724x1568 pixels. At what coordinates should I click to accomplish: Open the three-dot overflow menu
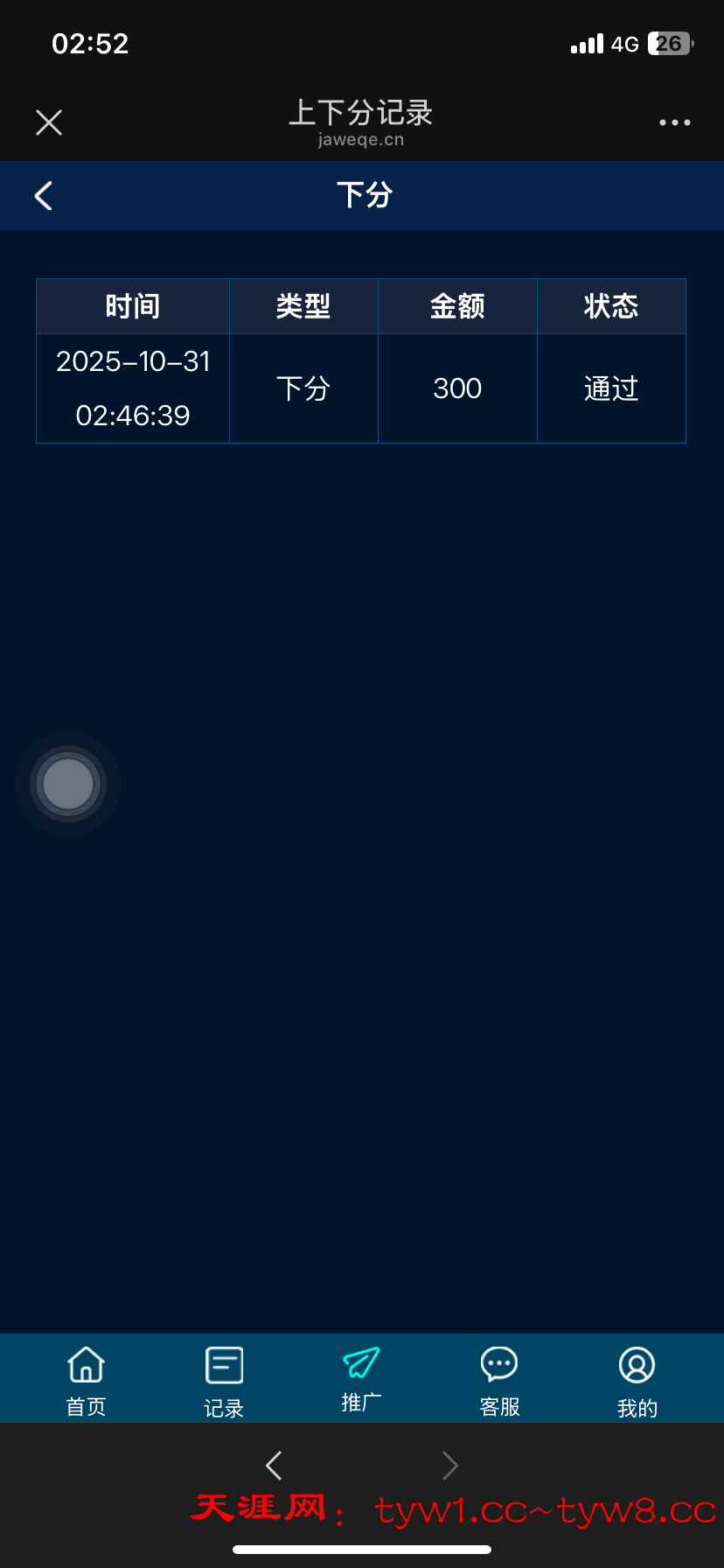[674, 122]
